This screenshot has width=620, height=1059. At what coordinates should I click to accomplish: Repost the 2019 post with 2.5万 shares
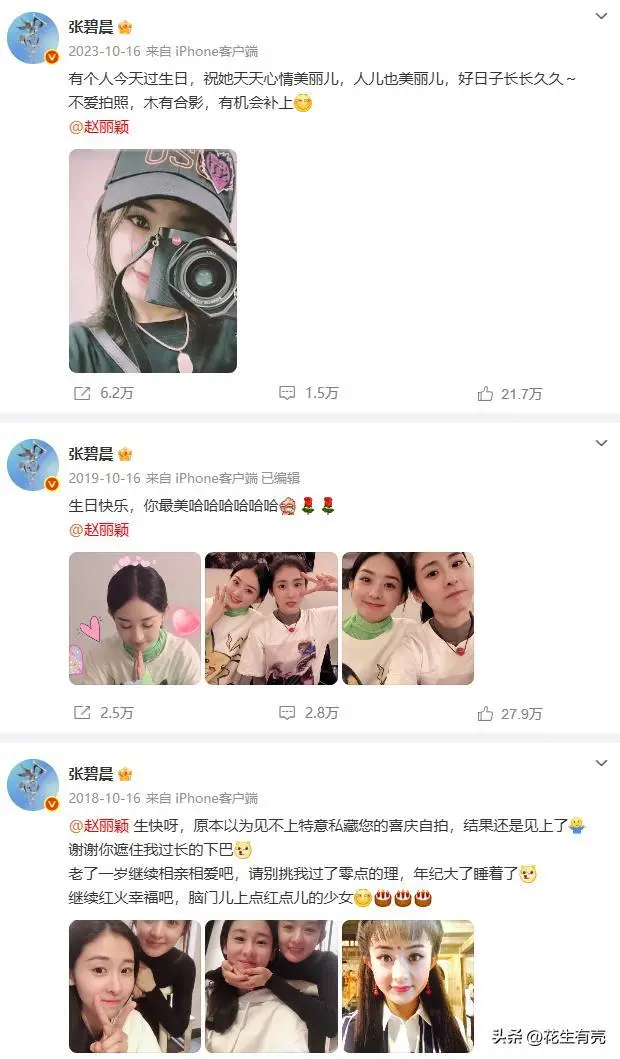[104, 714]
